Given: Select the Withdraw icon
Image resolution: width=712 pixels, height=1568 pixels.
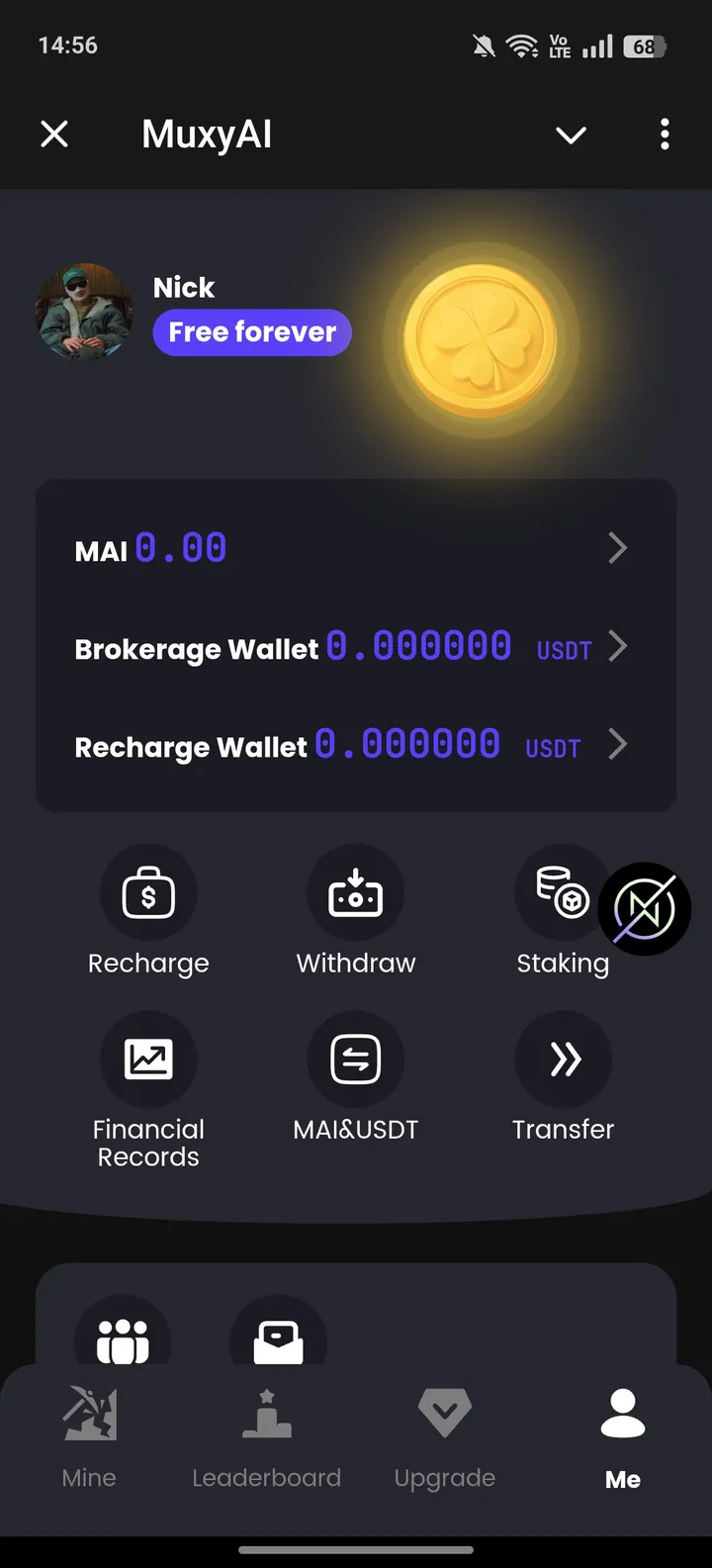Looking at the screenshot, I should 355,892.
